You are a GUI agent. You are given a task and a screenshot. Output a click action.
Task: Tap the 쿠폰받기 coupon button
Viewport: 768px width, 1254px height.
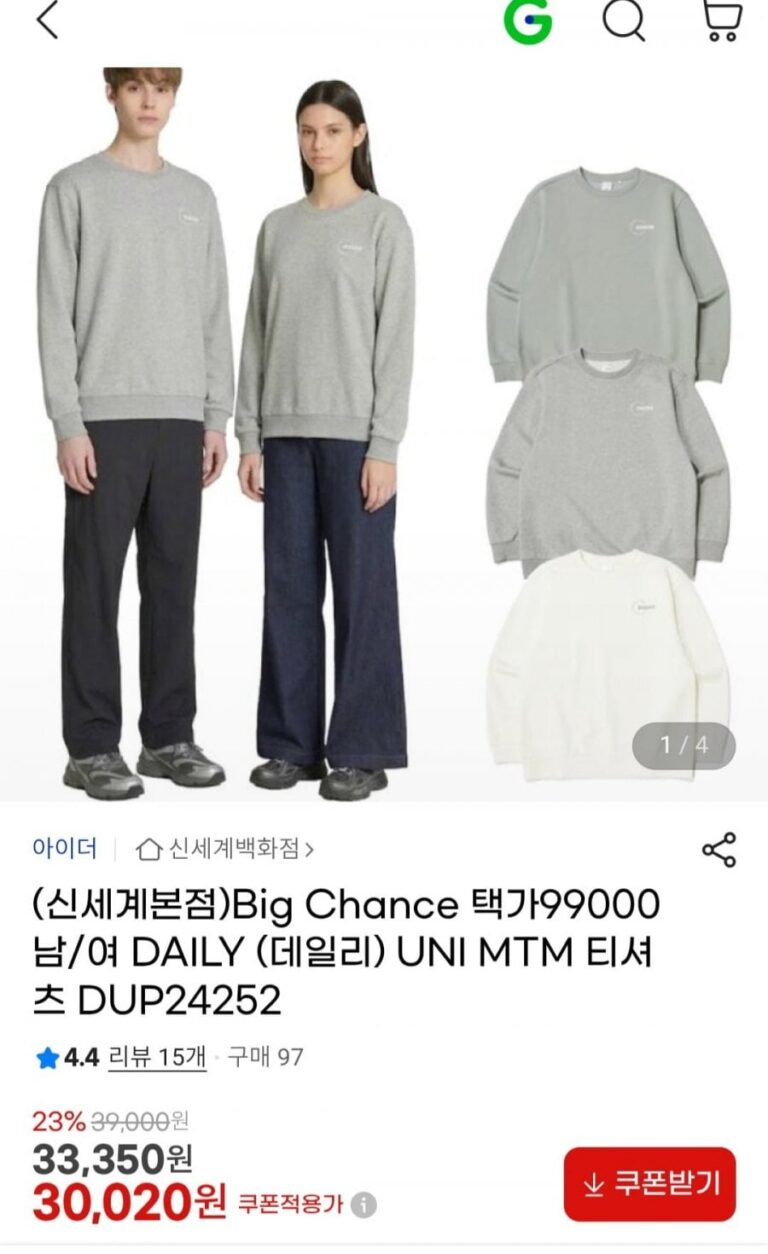tap(650, 1184)
